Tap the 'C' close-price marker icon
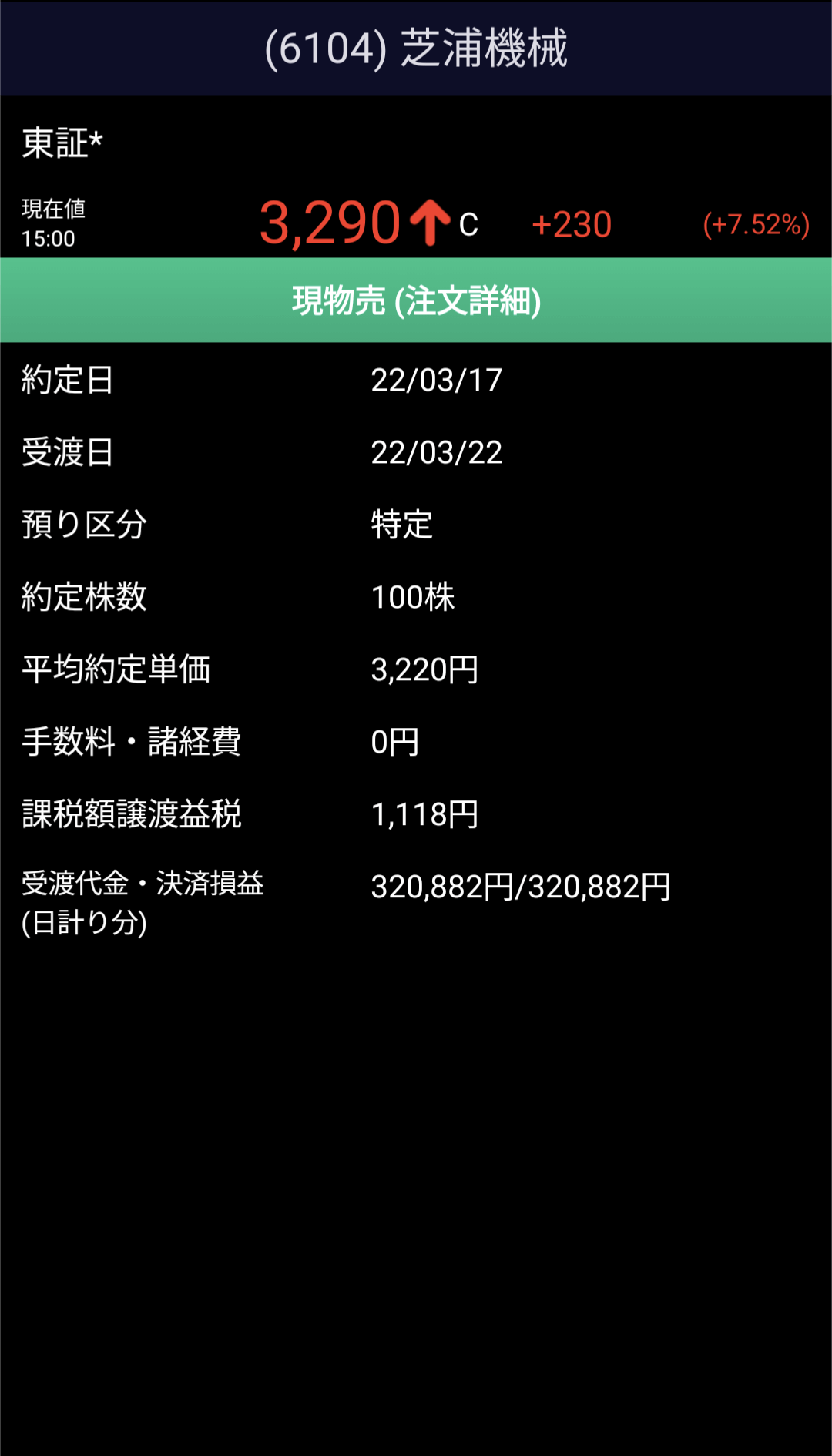The image size is (832, 1456). click(x=468, y=227)
